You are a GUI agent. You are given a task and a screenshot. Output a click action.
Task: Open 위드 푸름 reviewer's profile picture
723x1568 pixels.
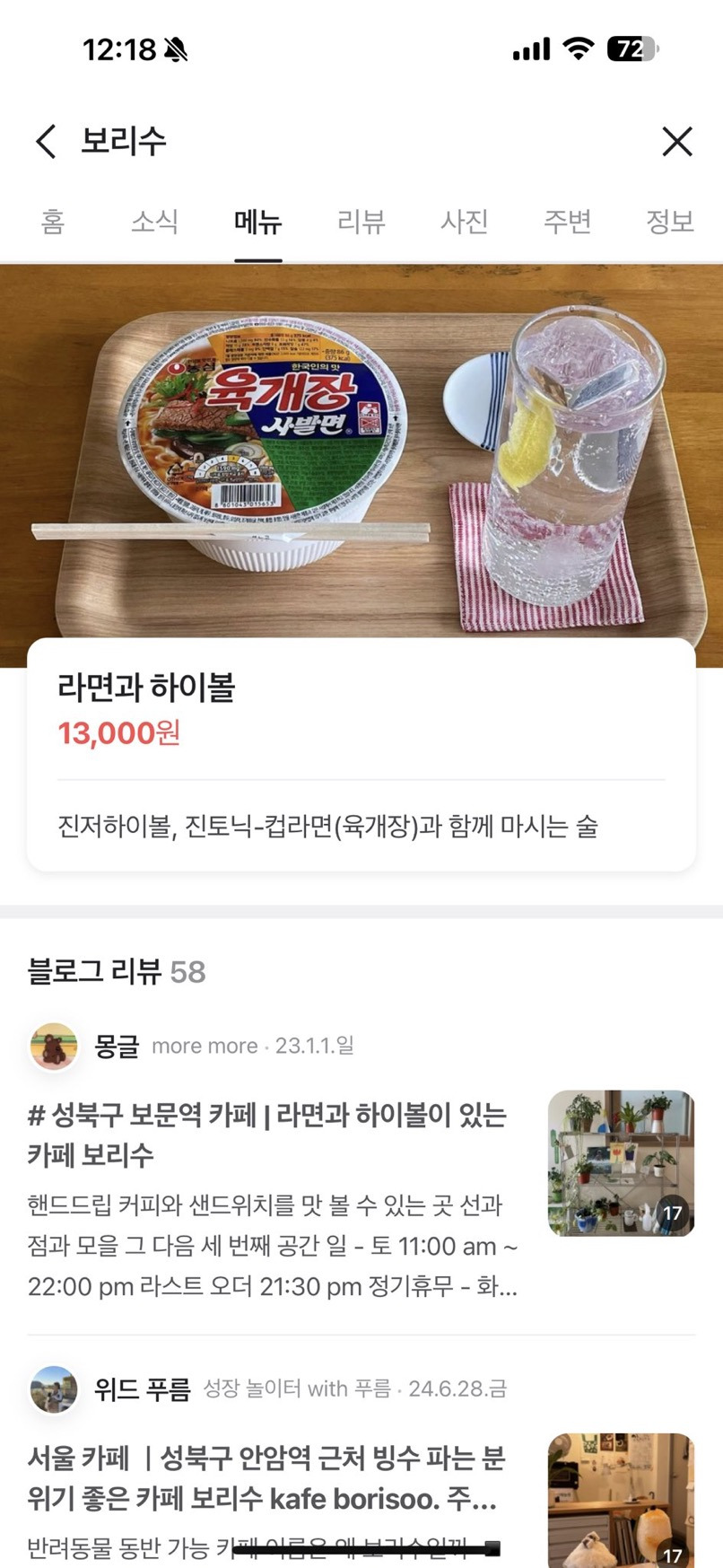coord(53,1388)
